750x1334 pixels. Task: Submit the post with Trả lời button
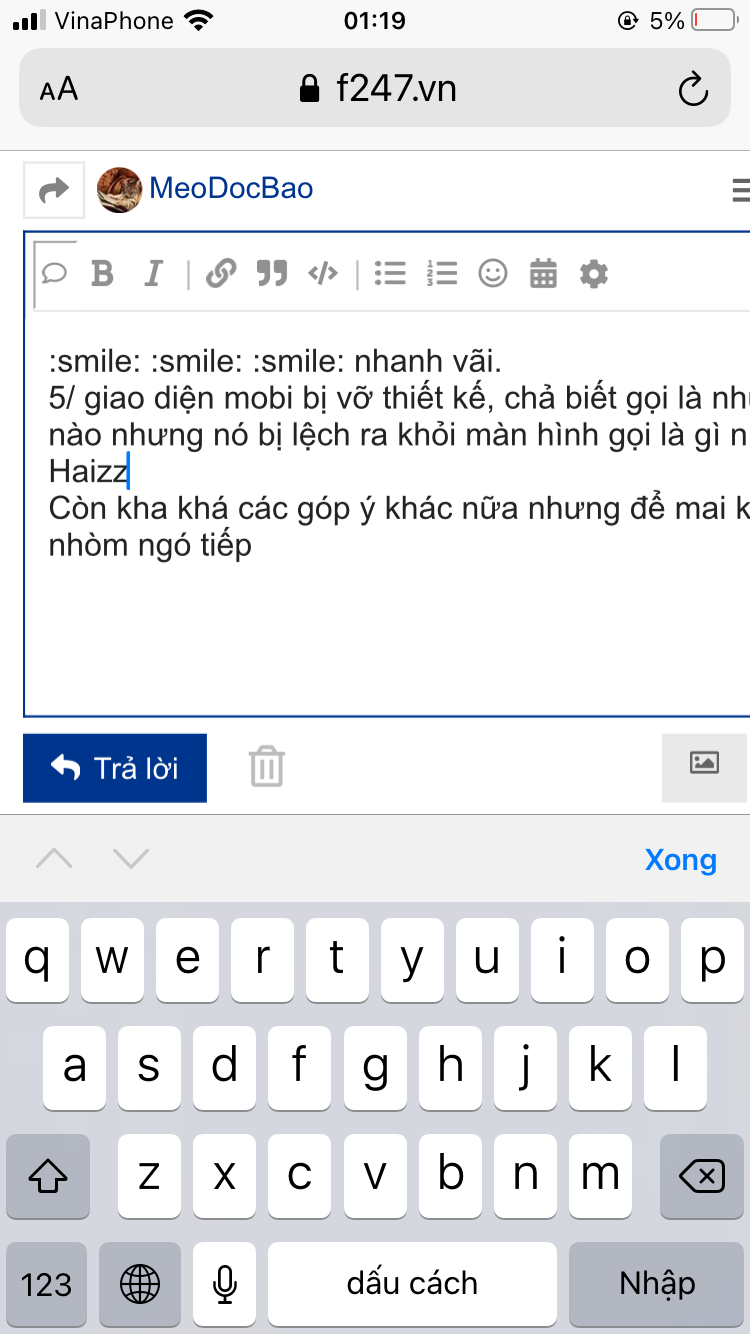[x=115, y=768]
